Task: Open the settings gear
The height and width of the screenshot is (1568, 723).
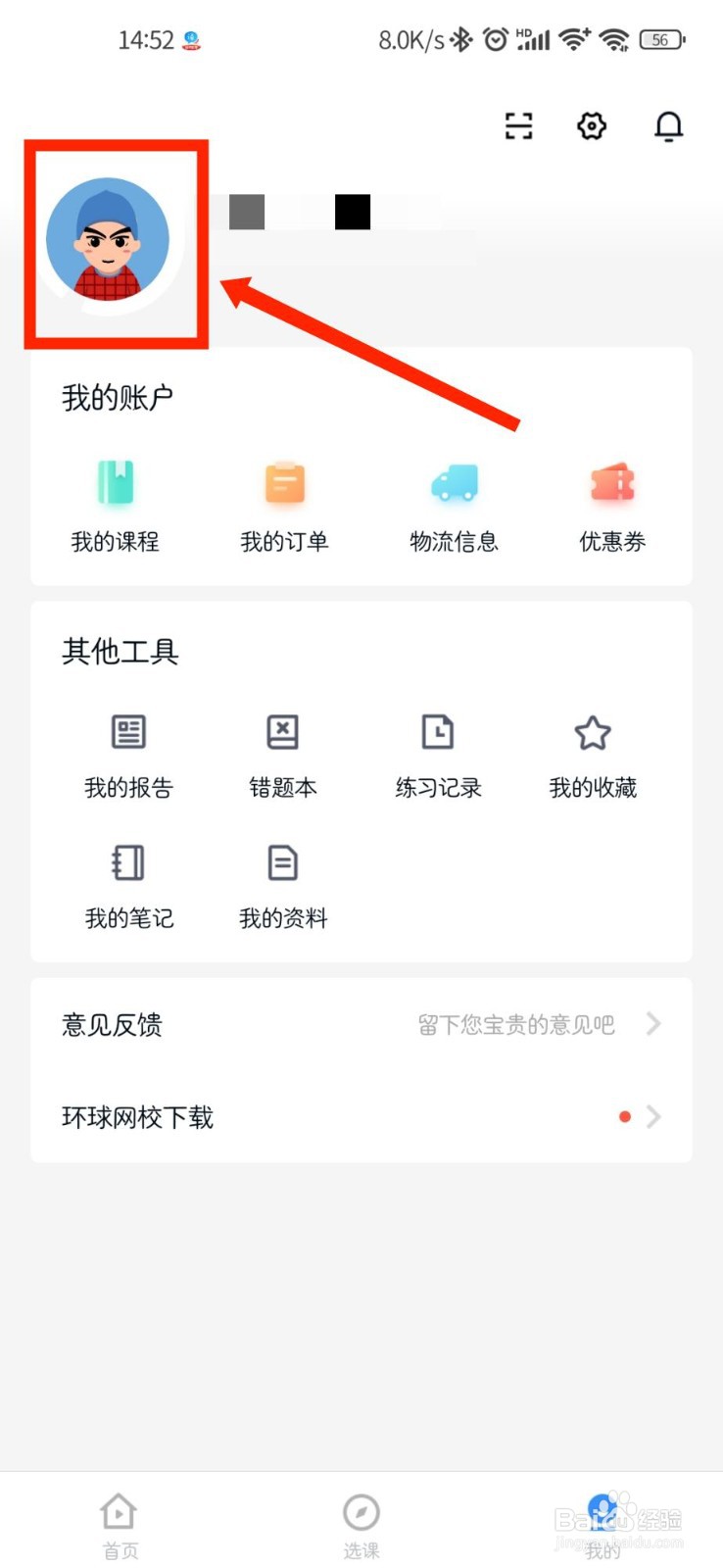Action: click(592, 126)
